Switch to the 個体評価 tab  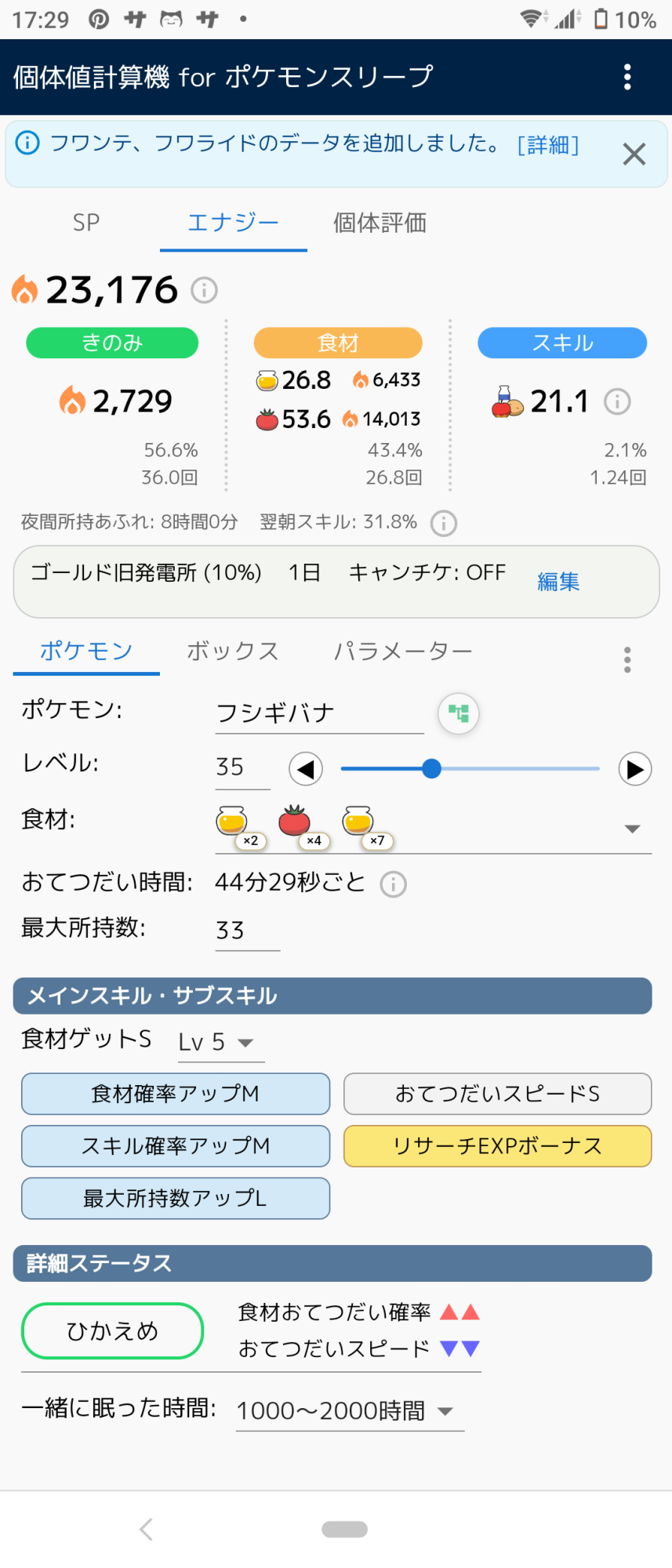(x=380, y=223)
